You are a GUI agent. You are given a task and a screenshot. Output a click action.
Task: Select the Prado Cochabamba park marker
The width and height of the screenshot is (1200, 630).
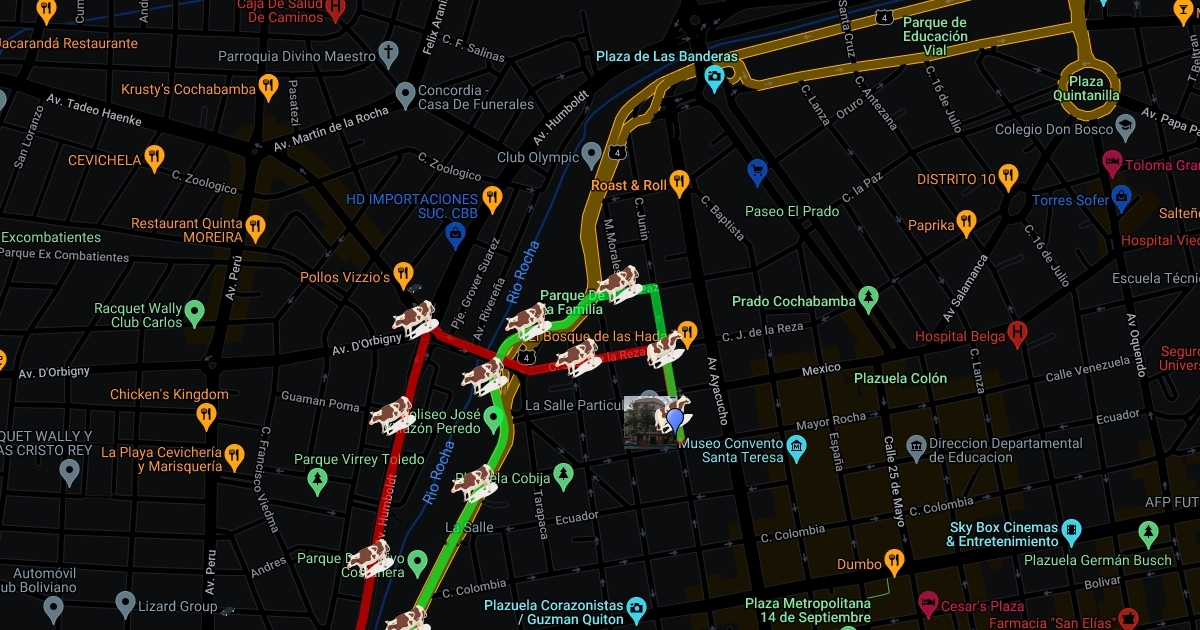pos(868,298)
